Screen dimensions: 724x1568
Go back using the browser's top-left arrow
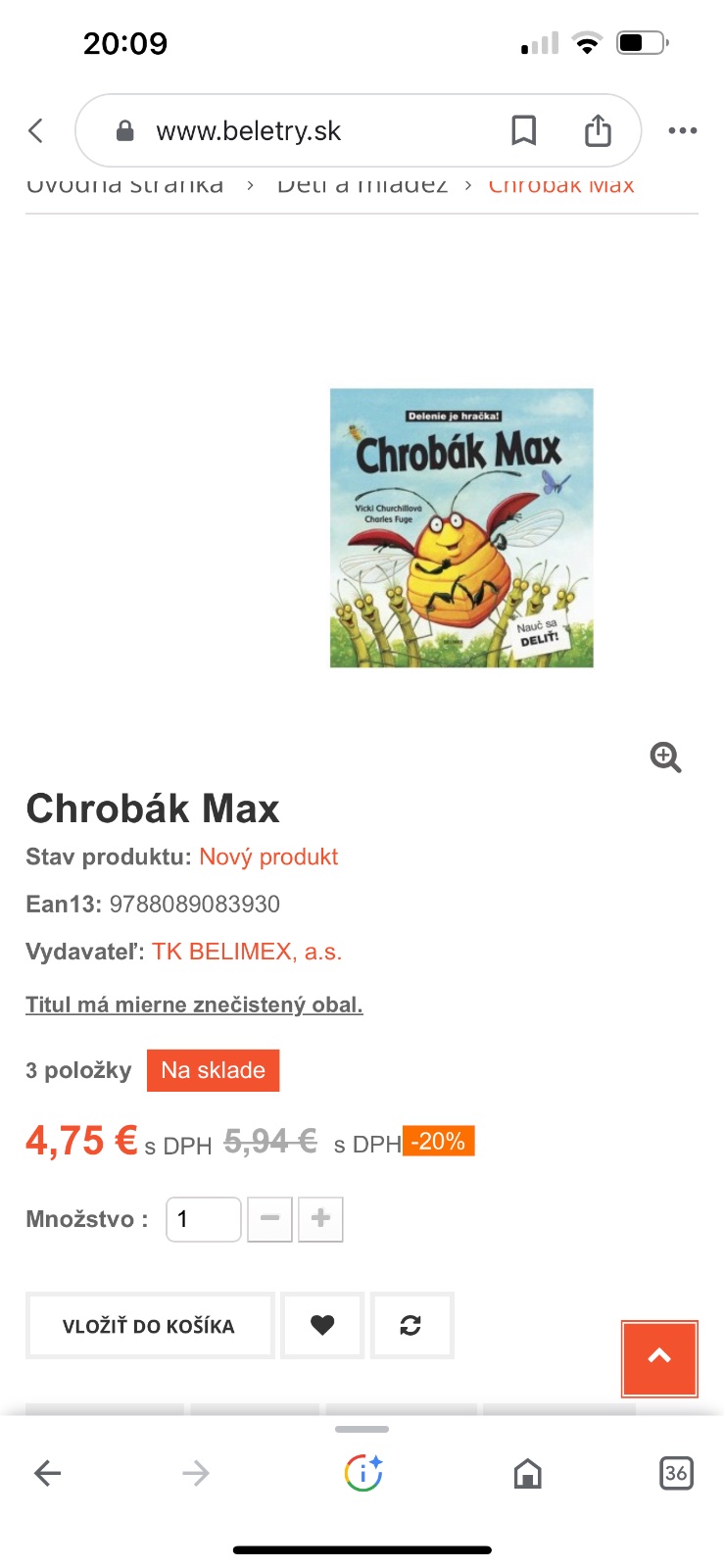tap(36, 130)
